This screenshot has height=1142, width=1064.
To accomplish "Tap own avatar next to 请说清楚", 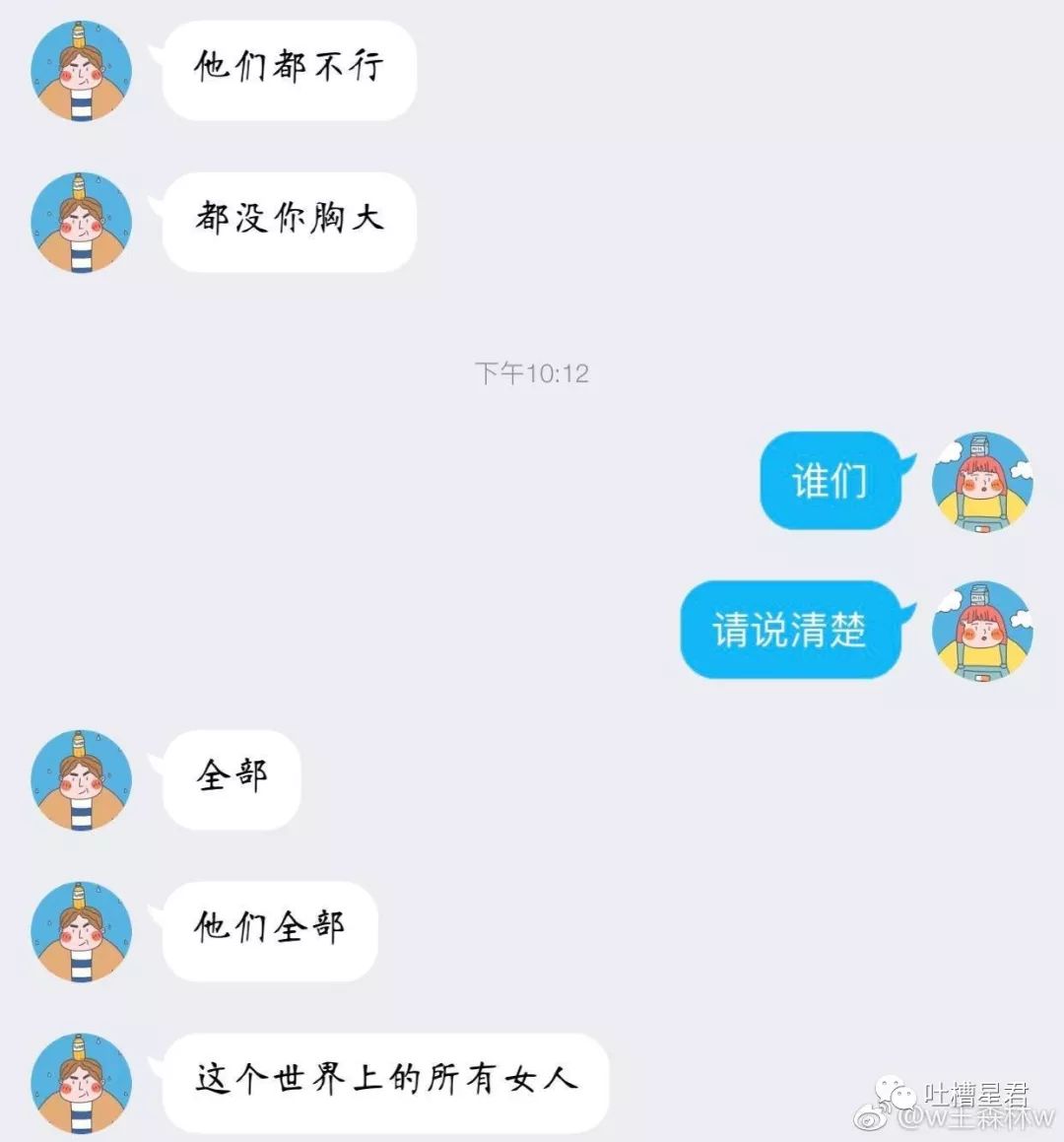I will 981,632.
